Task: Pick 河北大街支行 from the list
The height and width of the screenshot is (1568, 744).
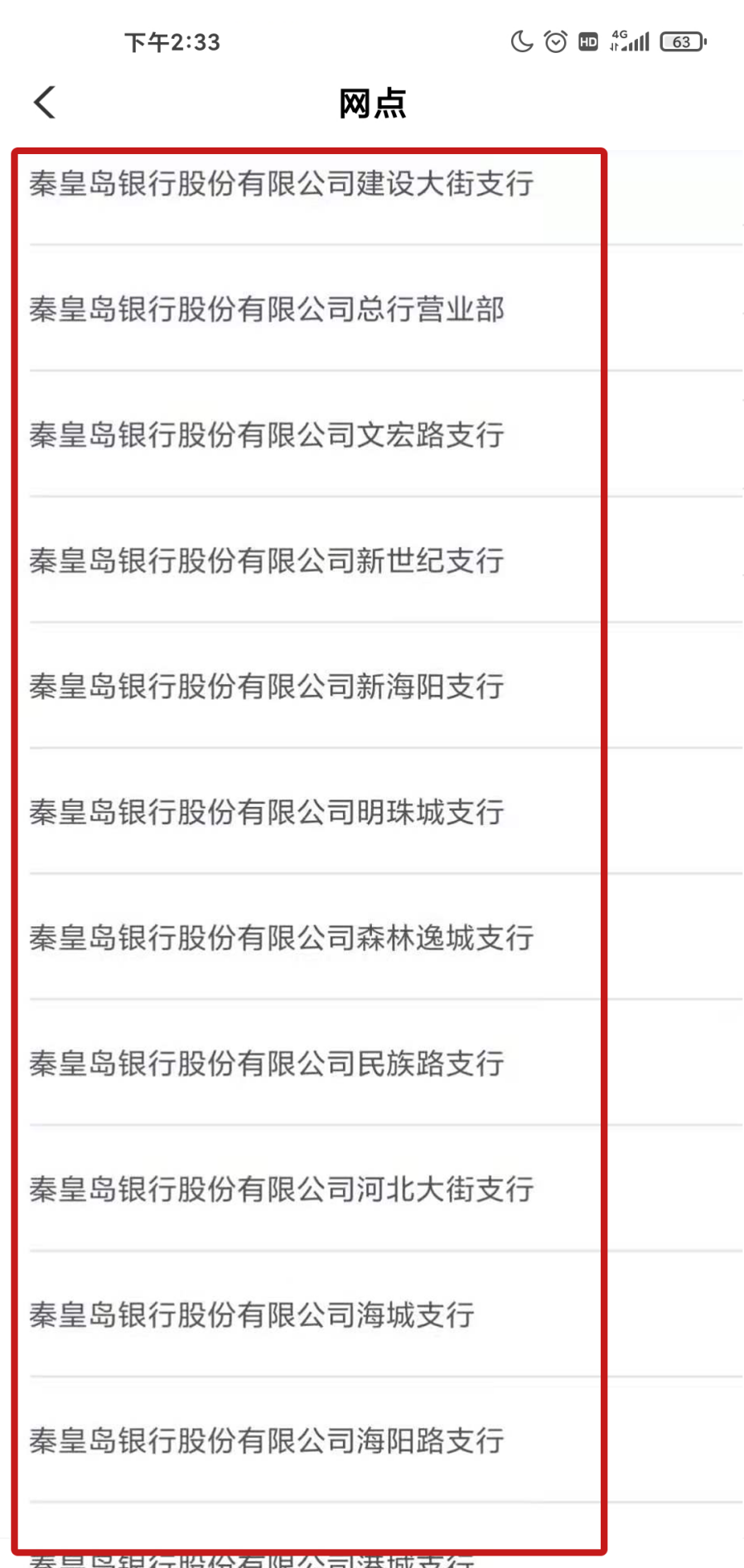Action: tap(282, 1190)
